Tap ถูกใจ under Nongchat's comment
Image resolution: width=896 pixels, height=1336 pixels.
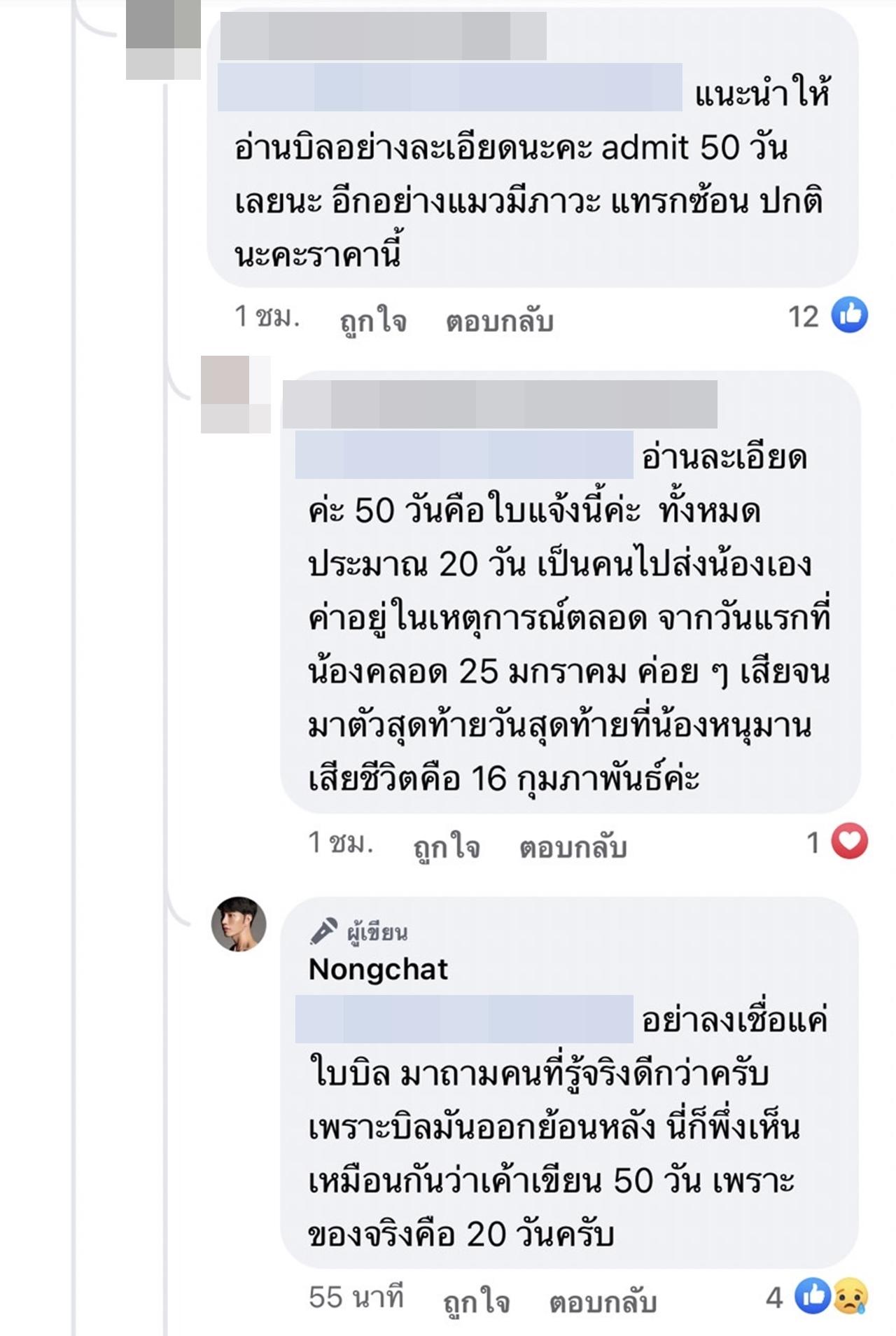point(476,1301)
